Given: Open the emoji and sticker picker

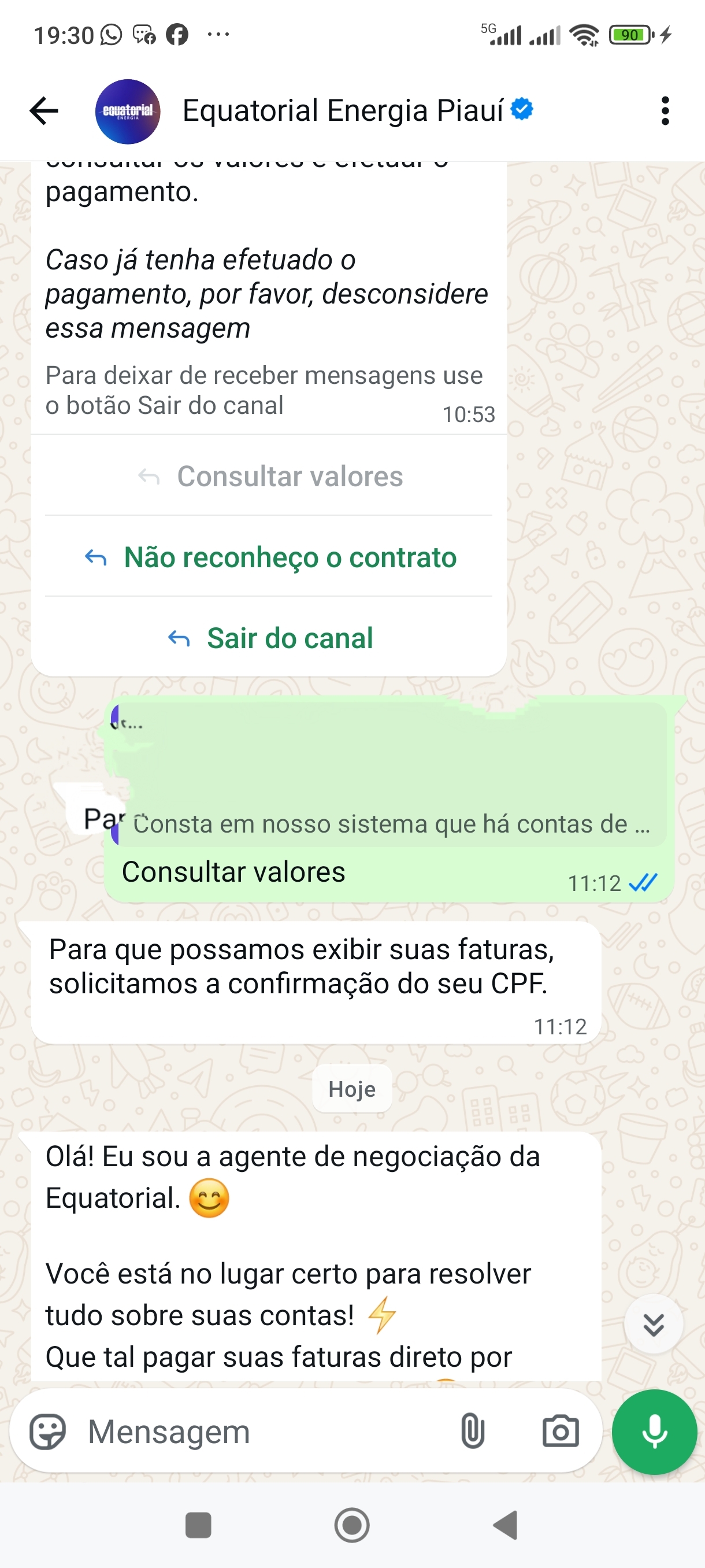Looking at the screenshot, I should (47, 1432).
